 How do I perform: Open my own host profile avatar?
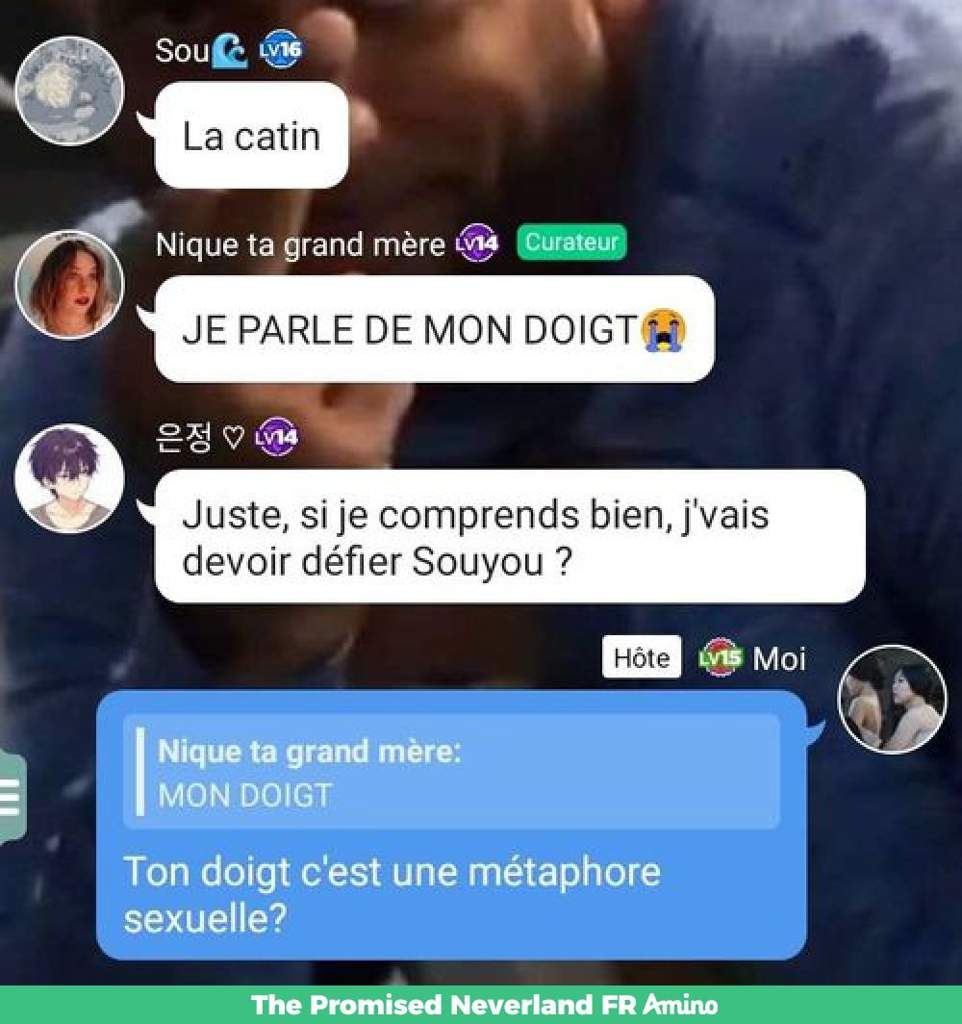tap(891, 698)
